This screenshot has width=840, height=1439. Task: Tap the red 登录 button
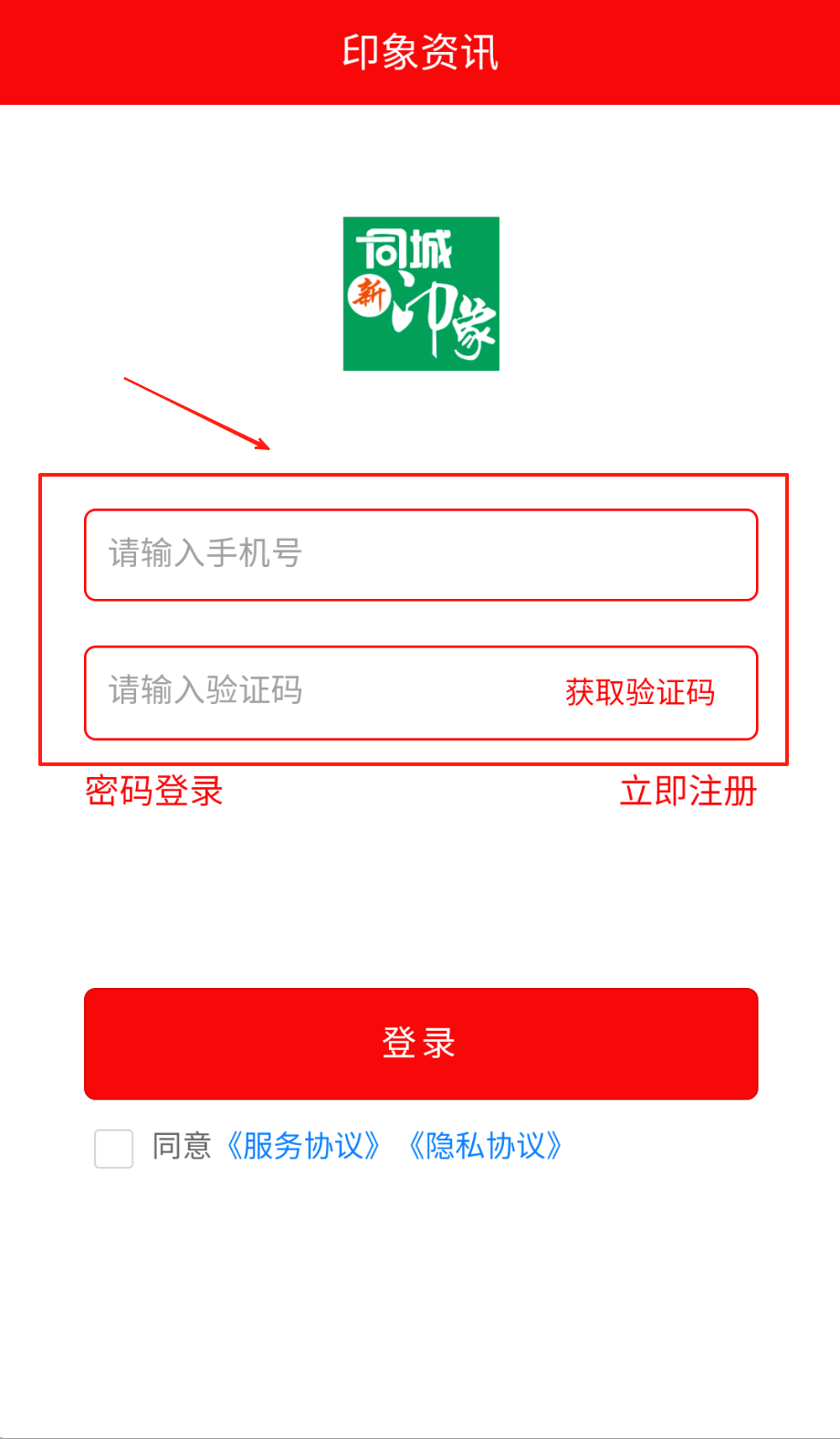[420, 1044]
